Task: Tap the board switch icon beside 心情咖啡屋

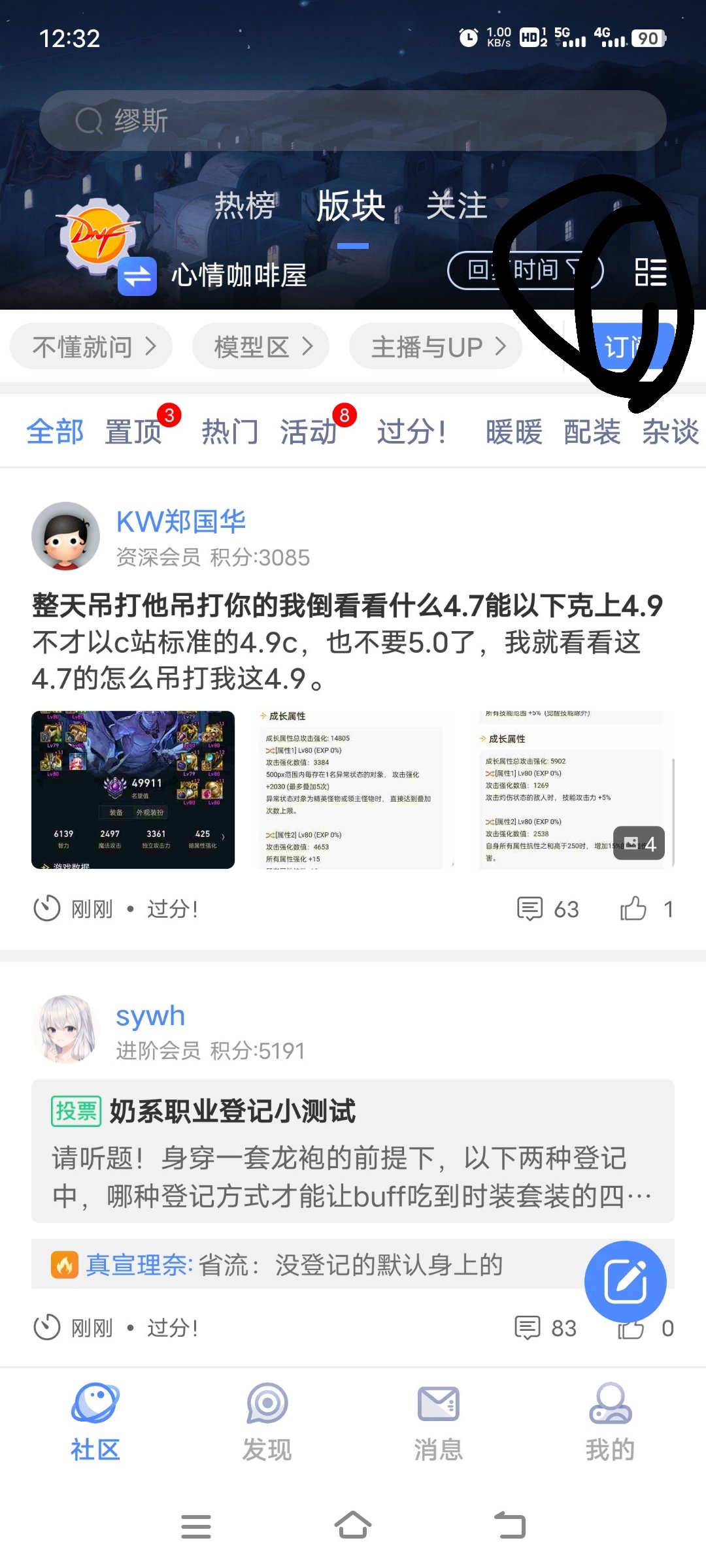Action: click(137, 276)
